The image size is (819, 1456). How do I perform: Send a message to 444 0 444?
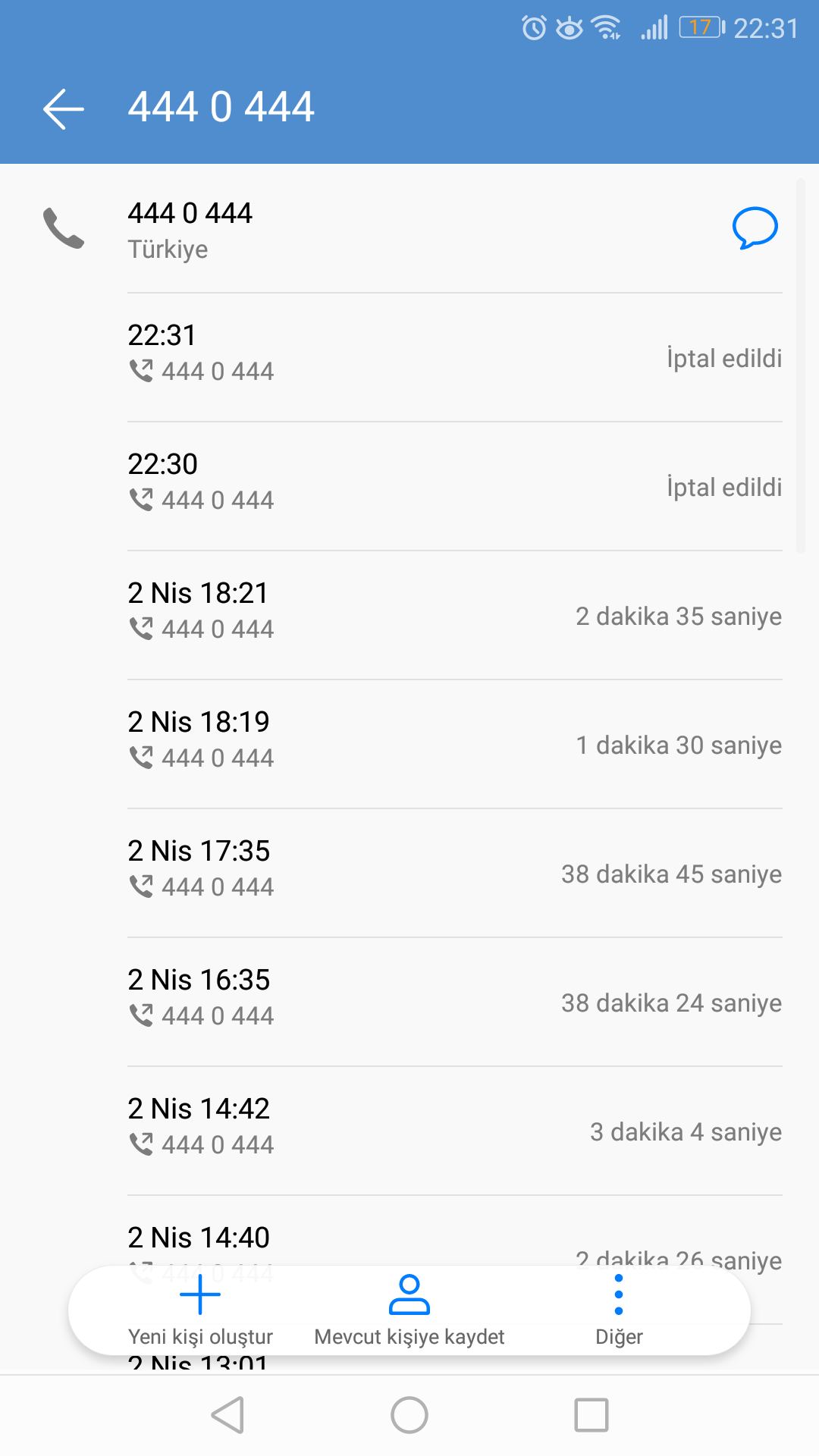pyautogui.click(x=755, y=227)
